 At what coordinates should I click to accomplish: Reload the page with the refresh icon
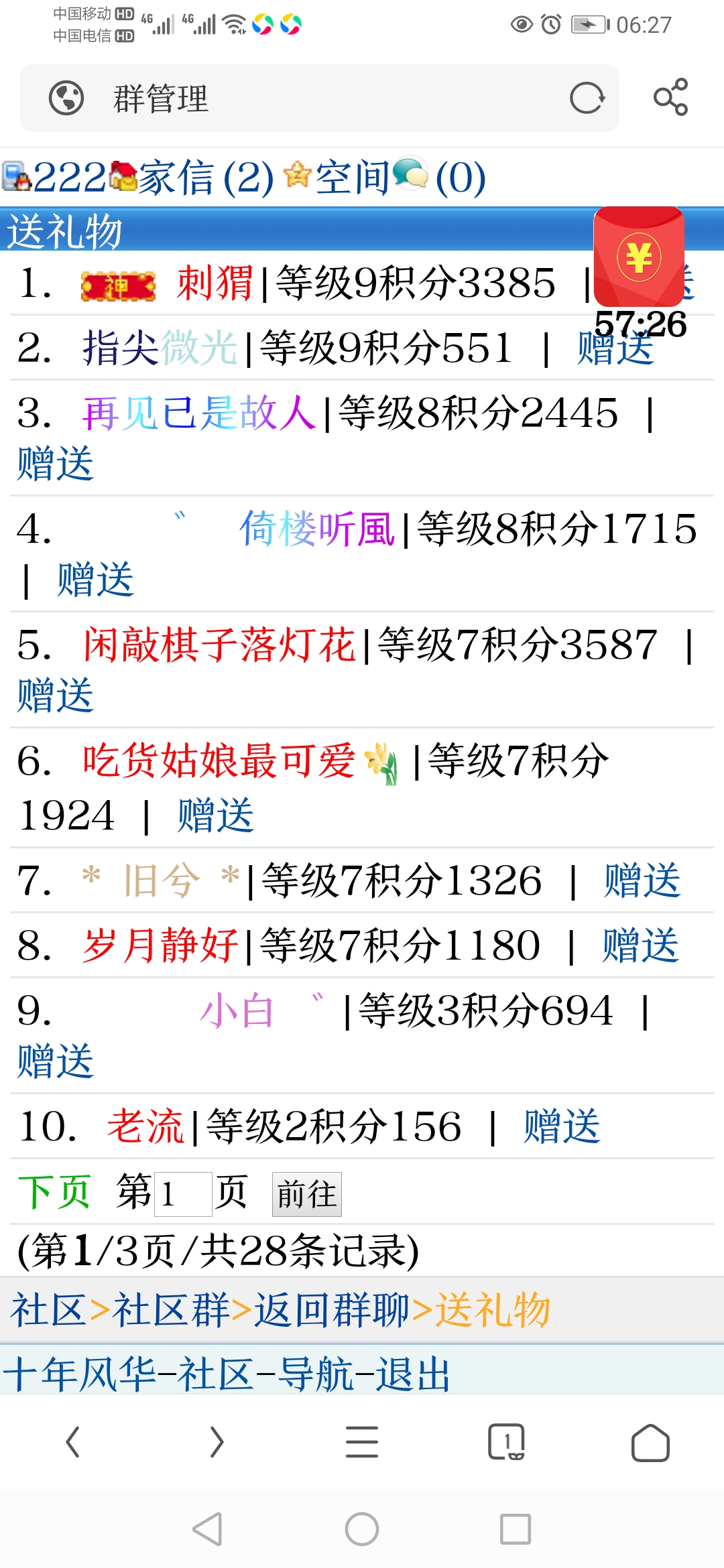tap(587, 99)
